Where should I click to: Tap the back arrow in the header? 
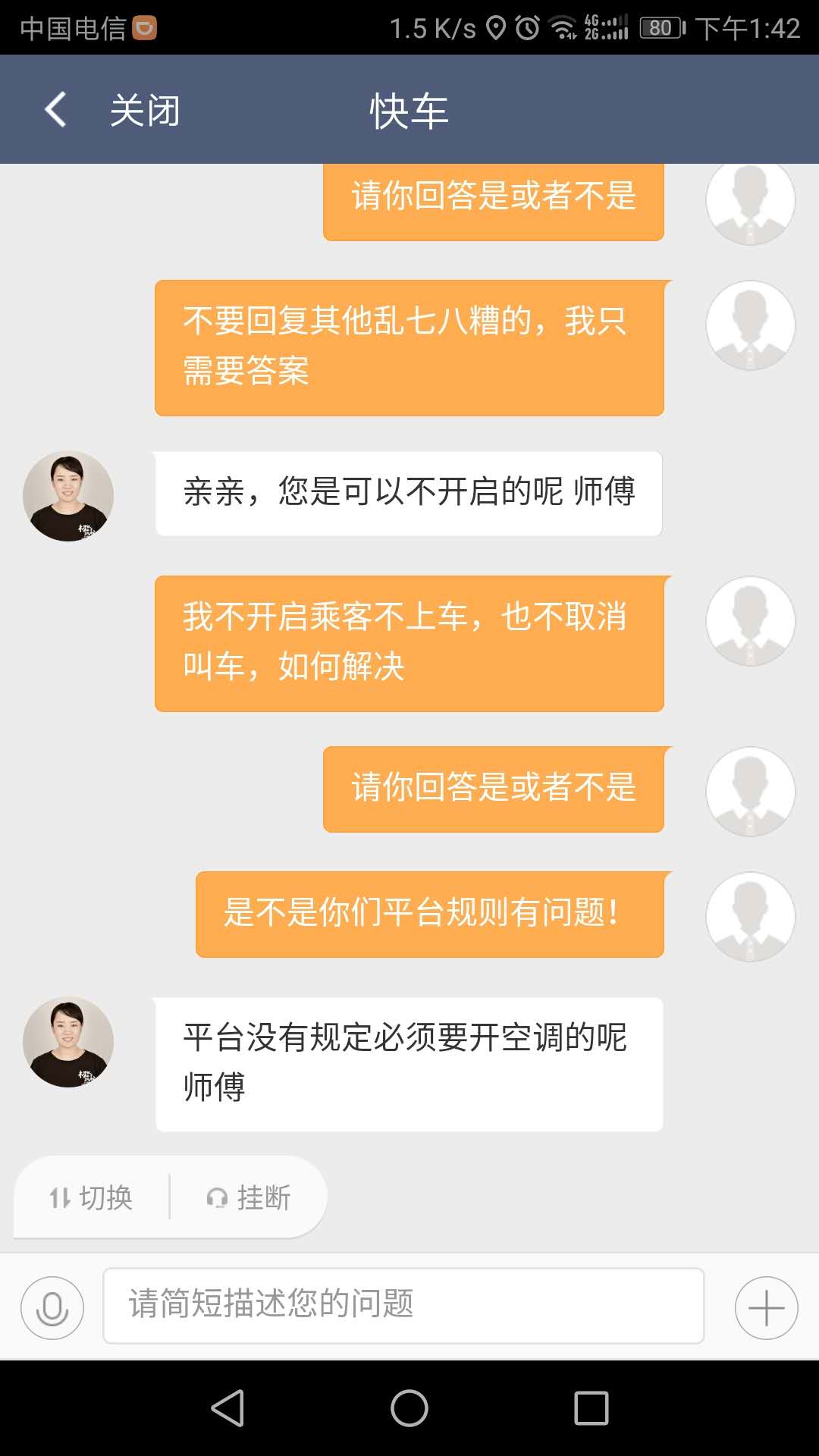click(x=55, y=110)
